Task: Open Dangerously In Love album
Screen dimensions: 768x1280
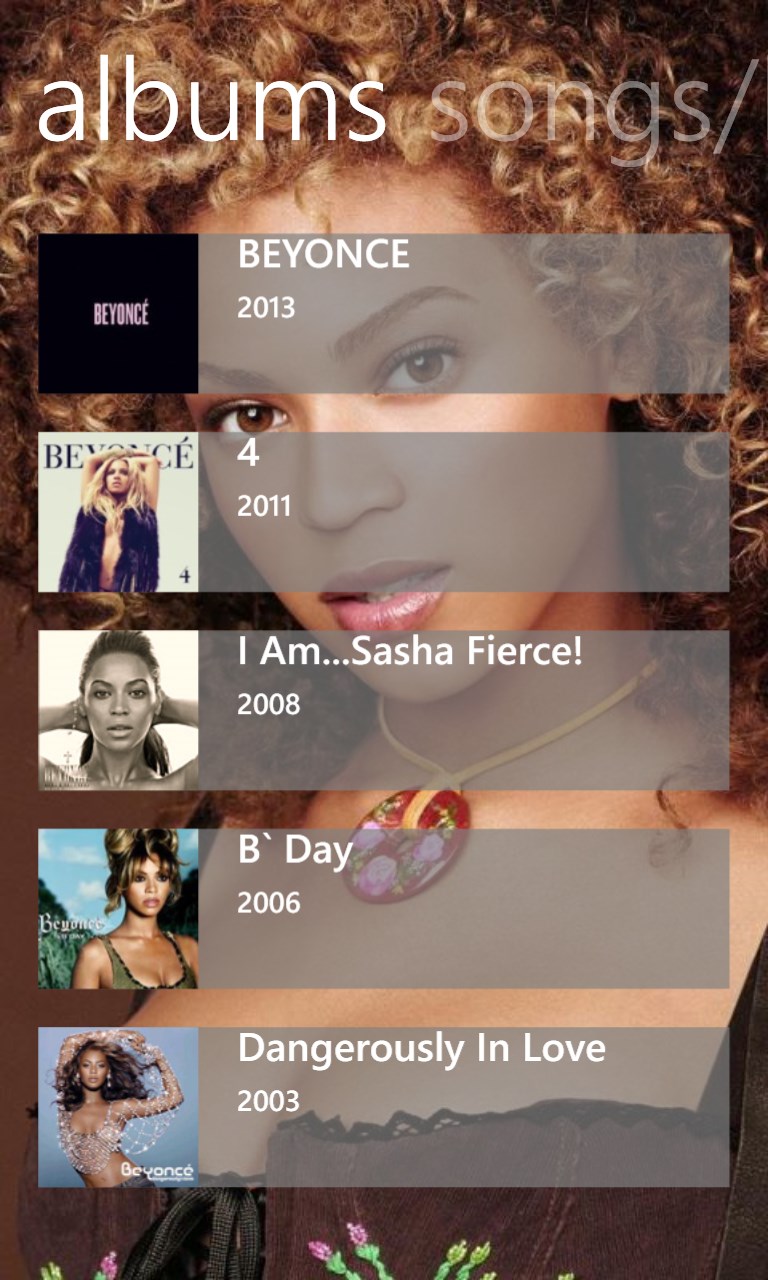Action: tap(384, 1105)
